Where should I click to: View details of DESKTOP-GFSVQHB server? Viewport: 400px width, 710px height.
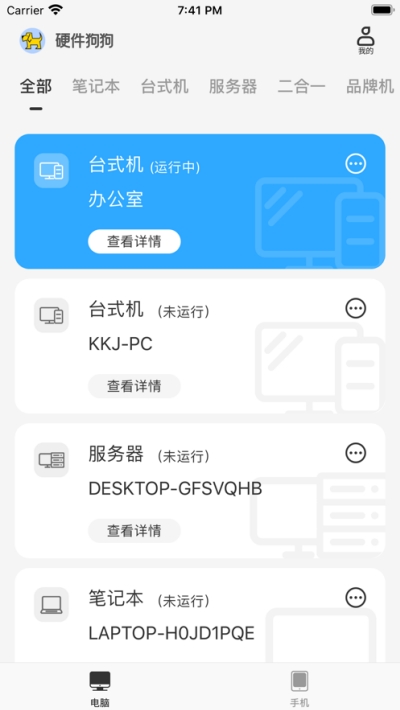(x=134, y=530)
